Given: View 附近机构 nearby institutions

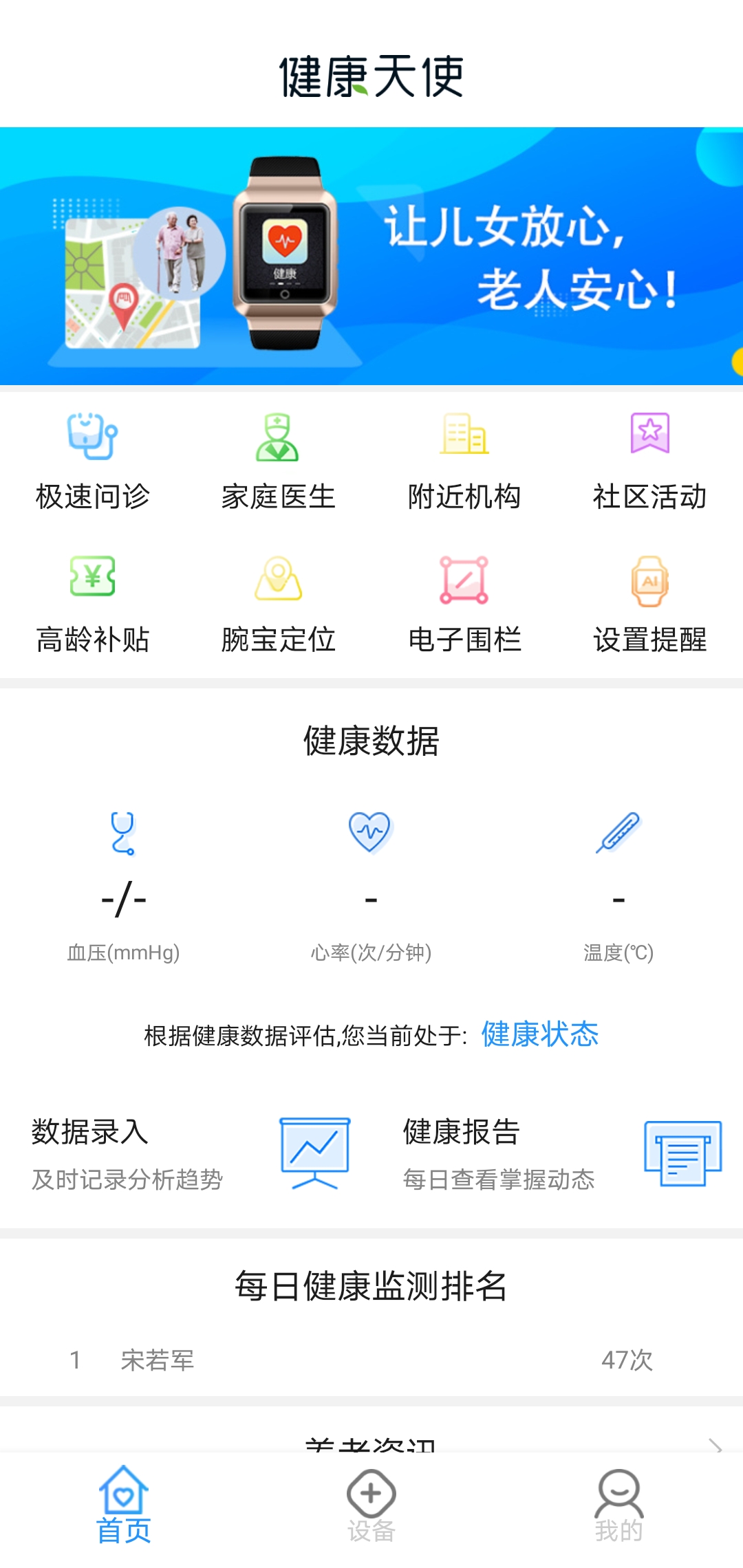Looking at the screenshot, I should pyautogui.click(x=464, y=461).
